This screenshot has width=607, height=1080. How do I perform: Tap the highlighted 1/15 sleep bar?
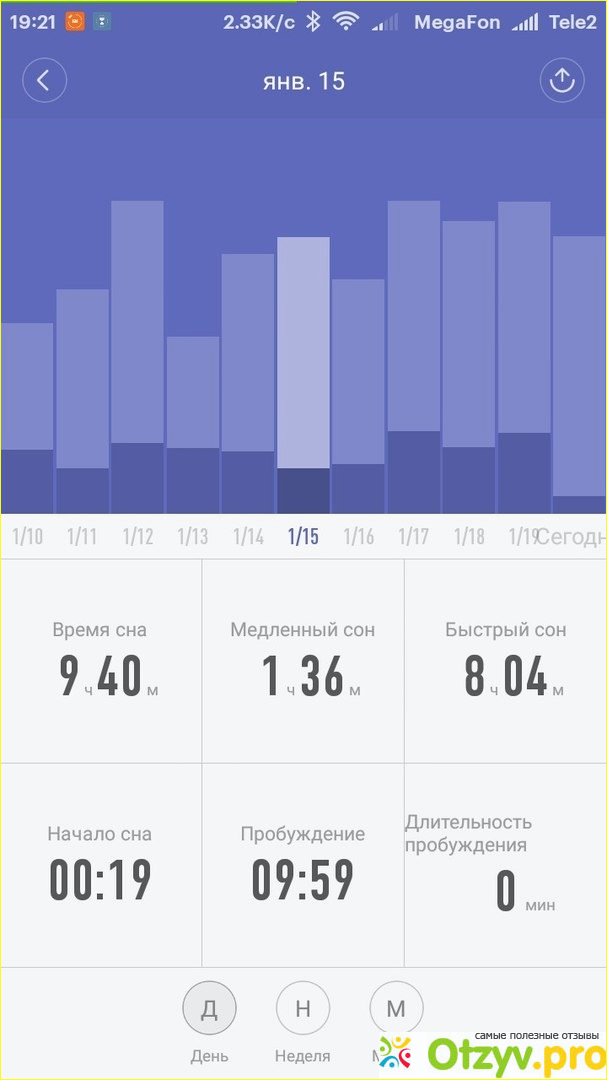[x=303, y=375]
